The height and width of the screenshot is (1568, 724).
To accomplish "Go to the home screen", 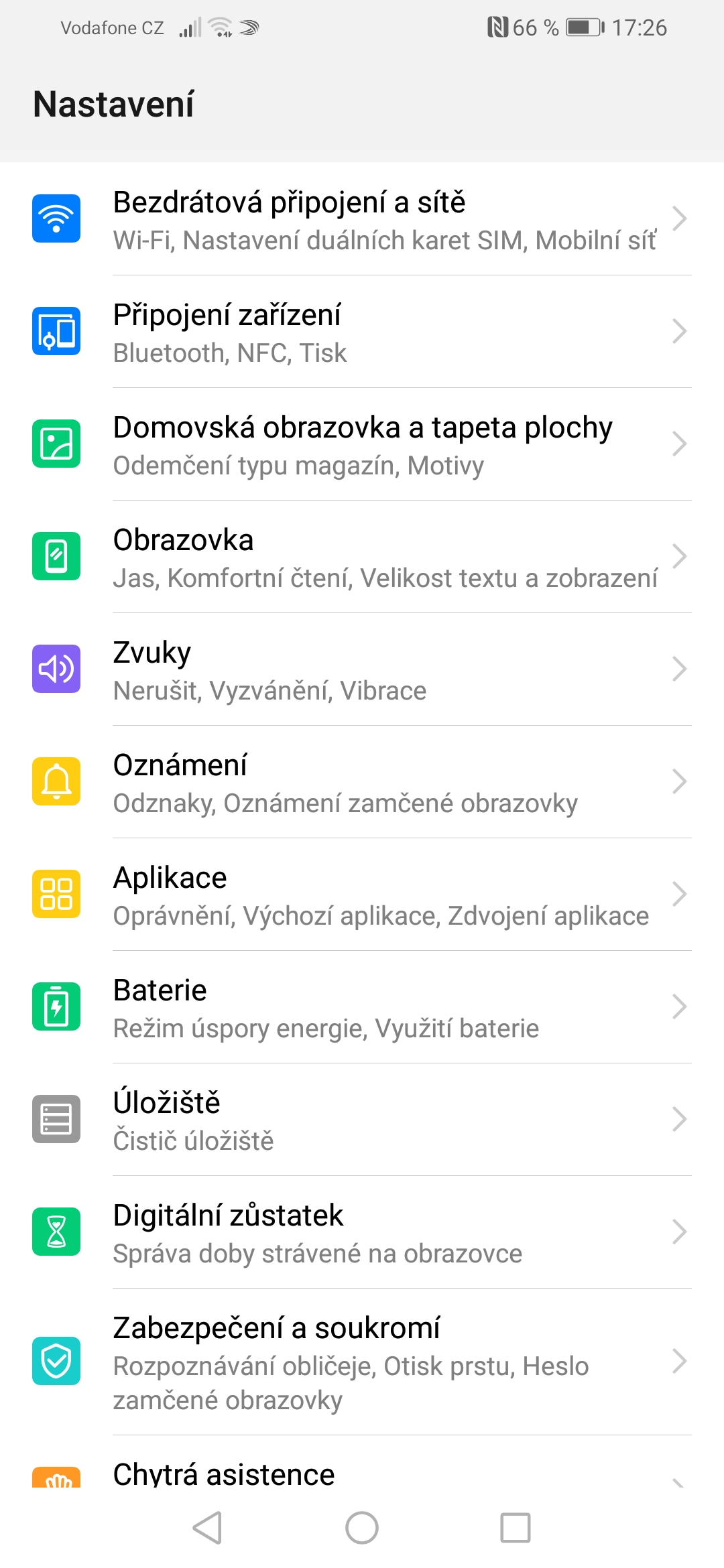I will (x=362, y=1528).
